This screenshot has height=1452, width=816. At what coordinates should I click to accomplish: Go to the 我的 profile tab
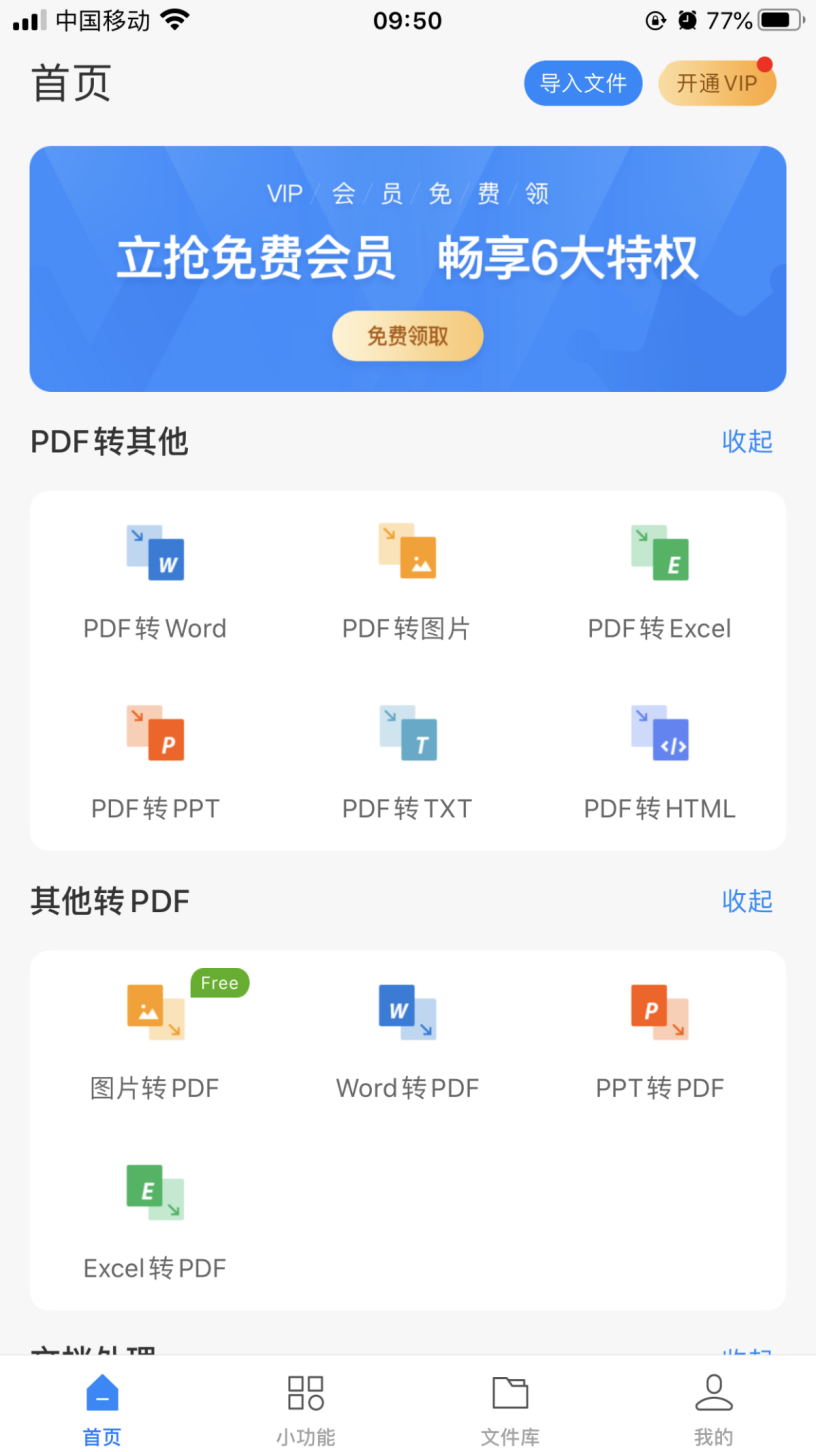pyautogui.click(x=713, y=1408)
